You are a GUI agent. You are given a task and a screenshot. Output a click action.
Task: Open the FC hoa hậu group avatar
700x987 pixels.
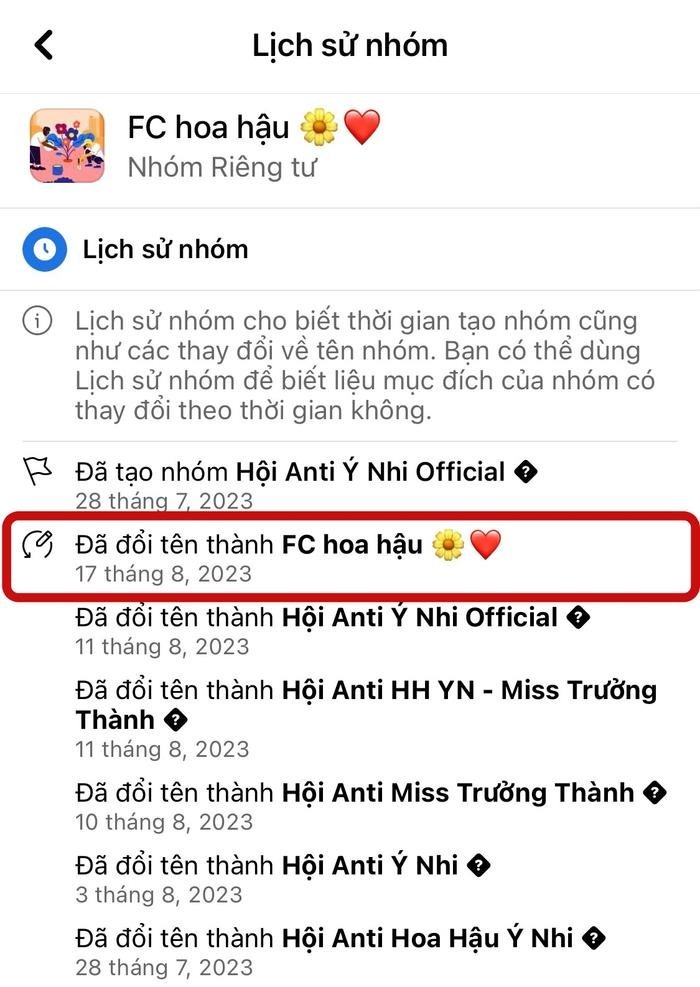click(x=67, y=146)
